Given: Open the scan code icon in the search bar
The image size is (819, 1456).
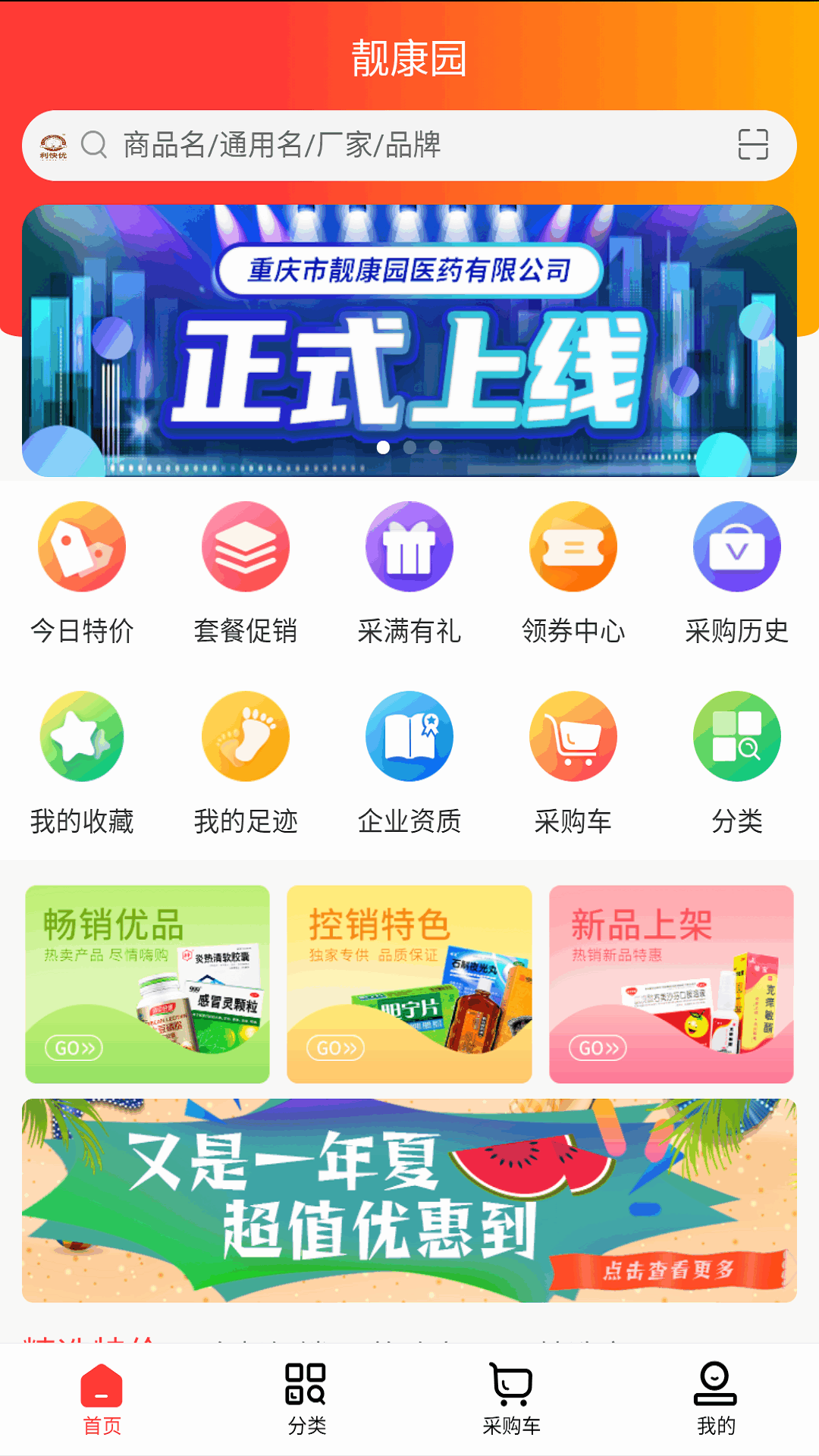Looking at the screenshot, I should tap(752, 145).
